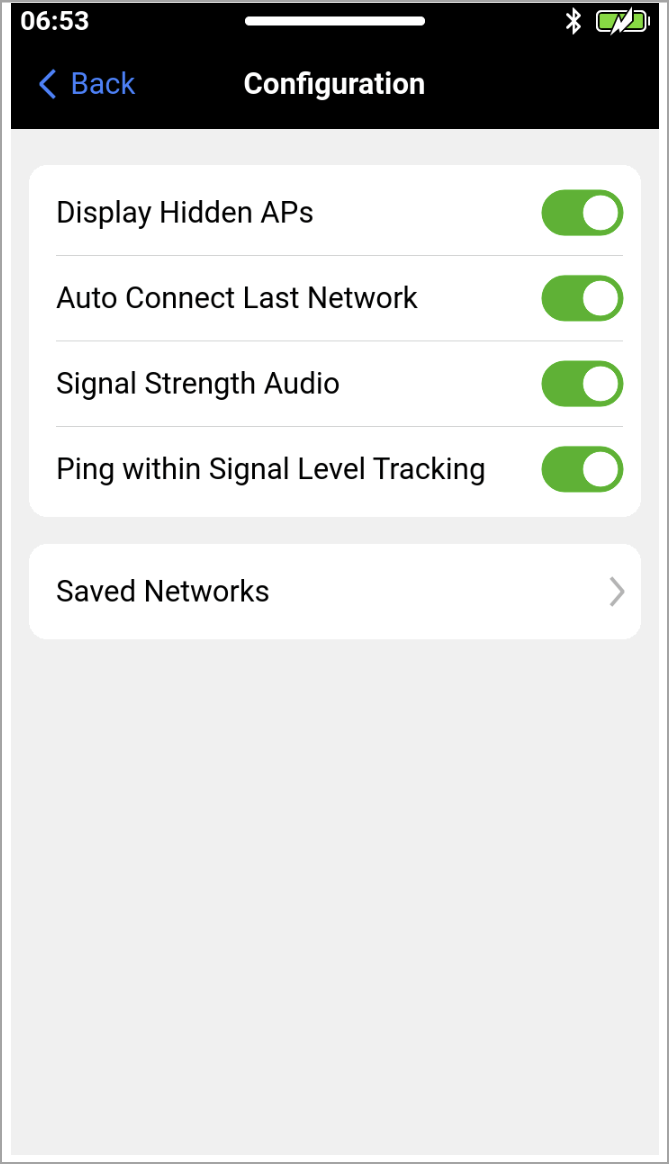This screenshot has width=669, height=1164.
Task: Toggle Signal Strength Audio off
Action: (581, 384)
